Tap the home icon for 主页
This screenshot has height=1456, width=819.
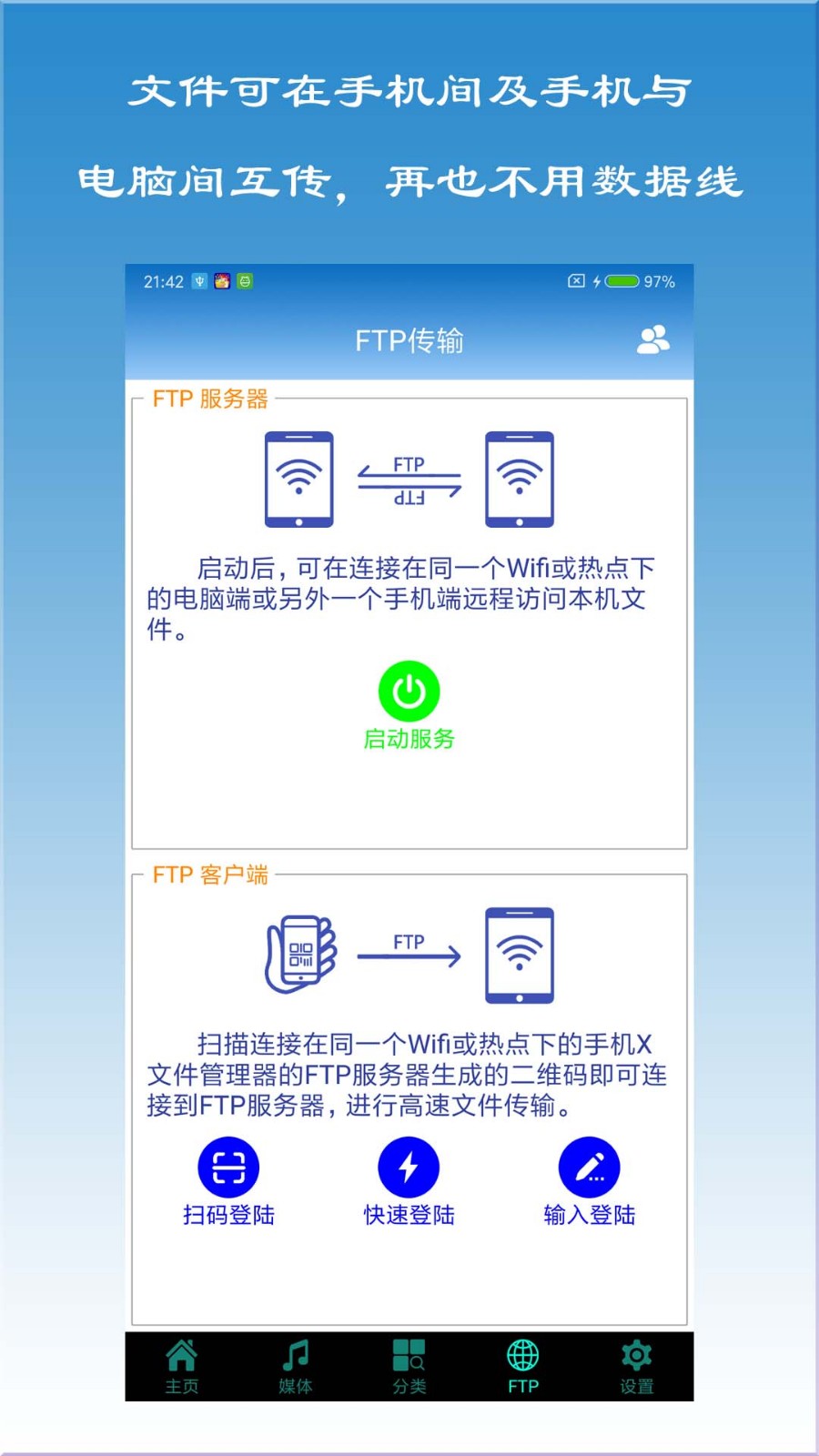click(x=182, y=1355)
